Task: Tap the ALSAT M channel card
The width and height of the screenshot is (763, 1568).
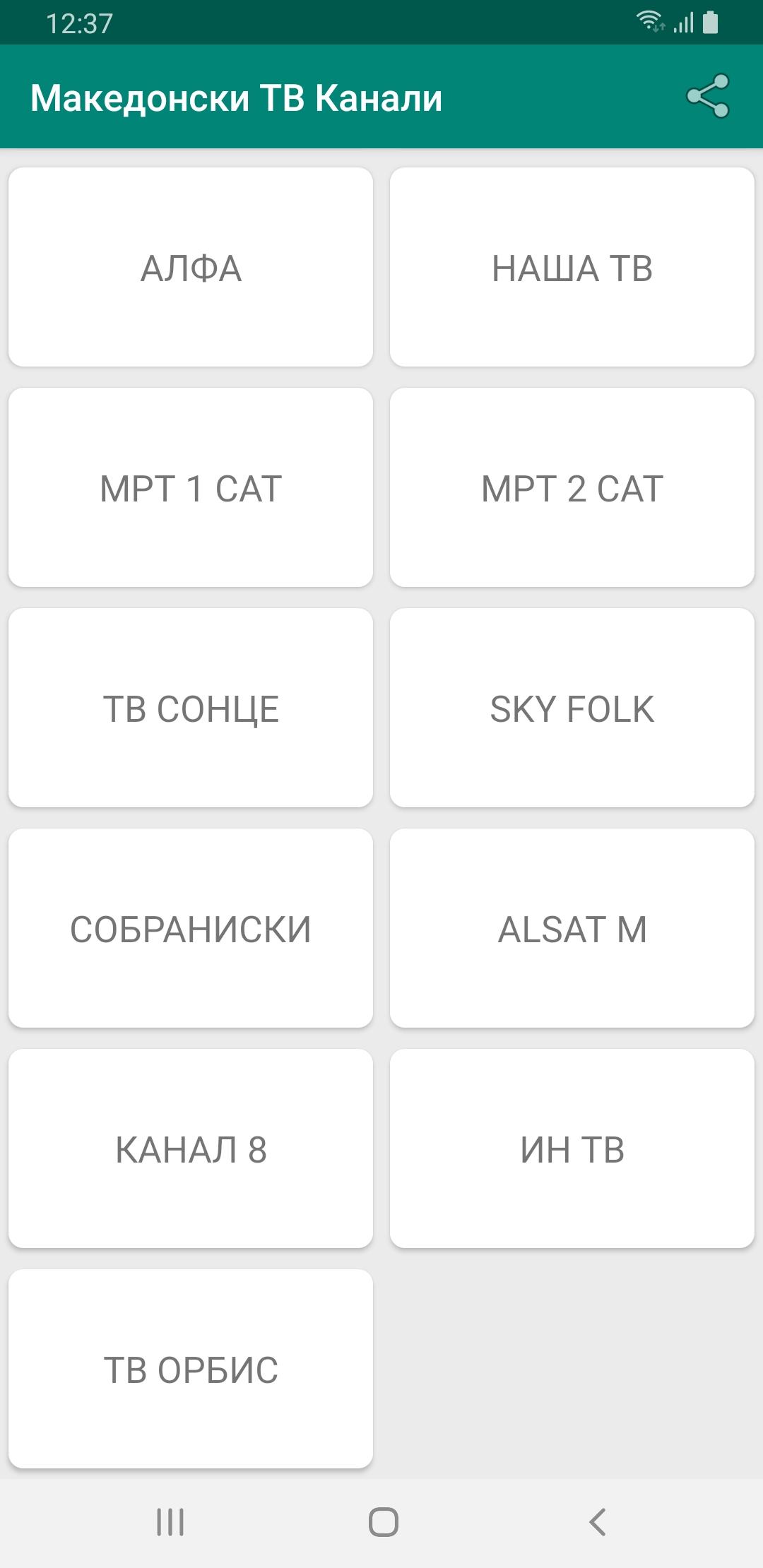Action: pyautogui.click(x=572, y=928)
